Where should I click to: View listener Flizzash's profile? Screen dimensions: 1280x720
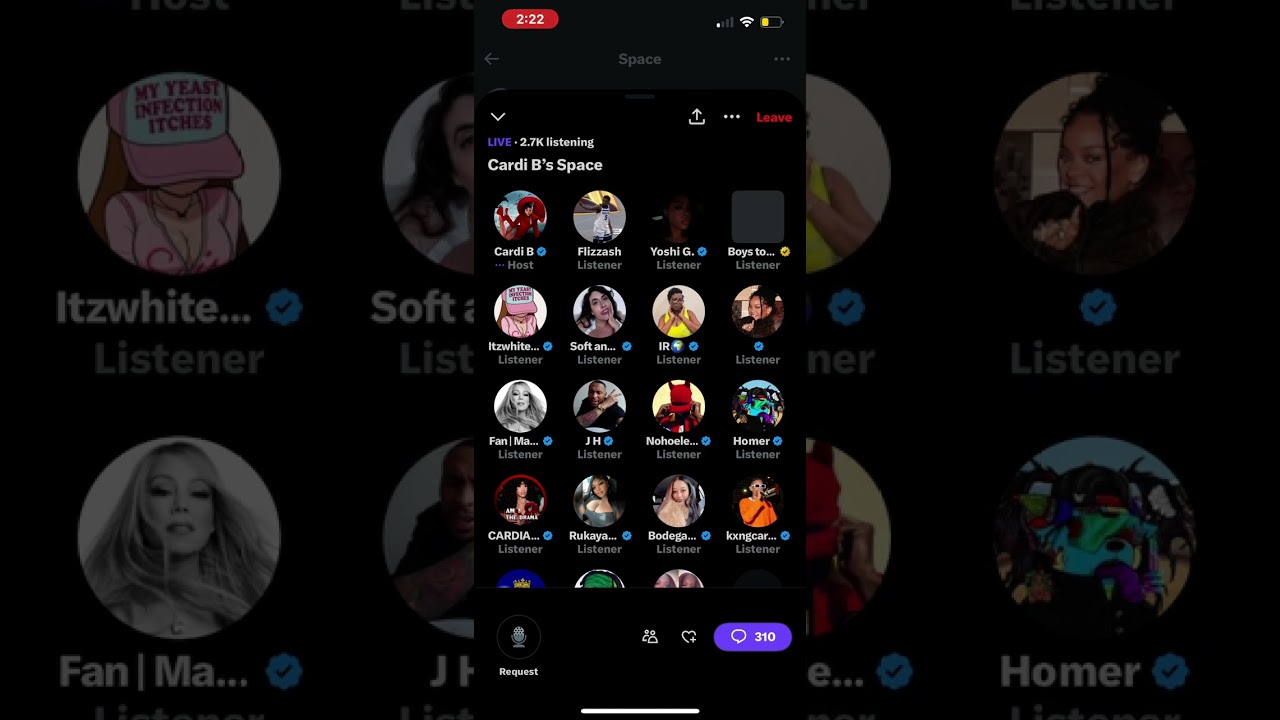(x=599, y=217)
